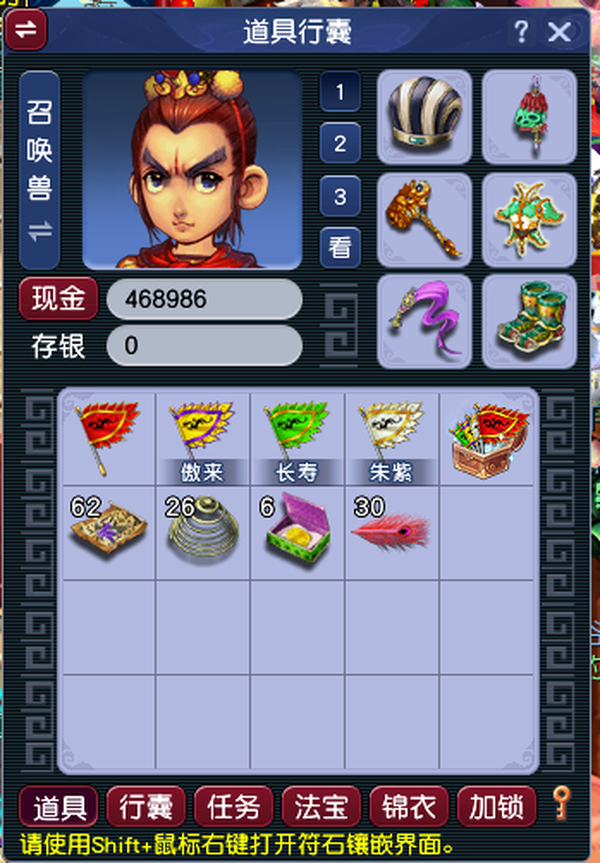Select the equipped striped helmet

pyautogui.click(x=423, y=116)
